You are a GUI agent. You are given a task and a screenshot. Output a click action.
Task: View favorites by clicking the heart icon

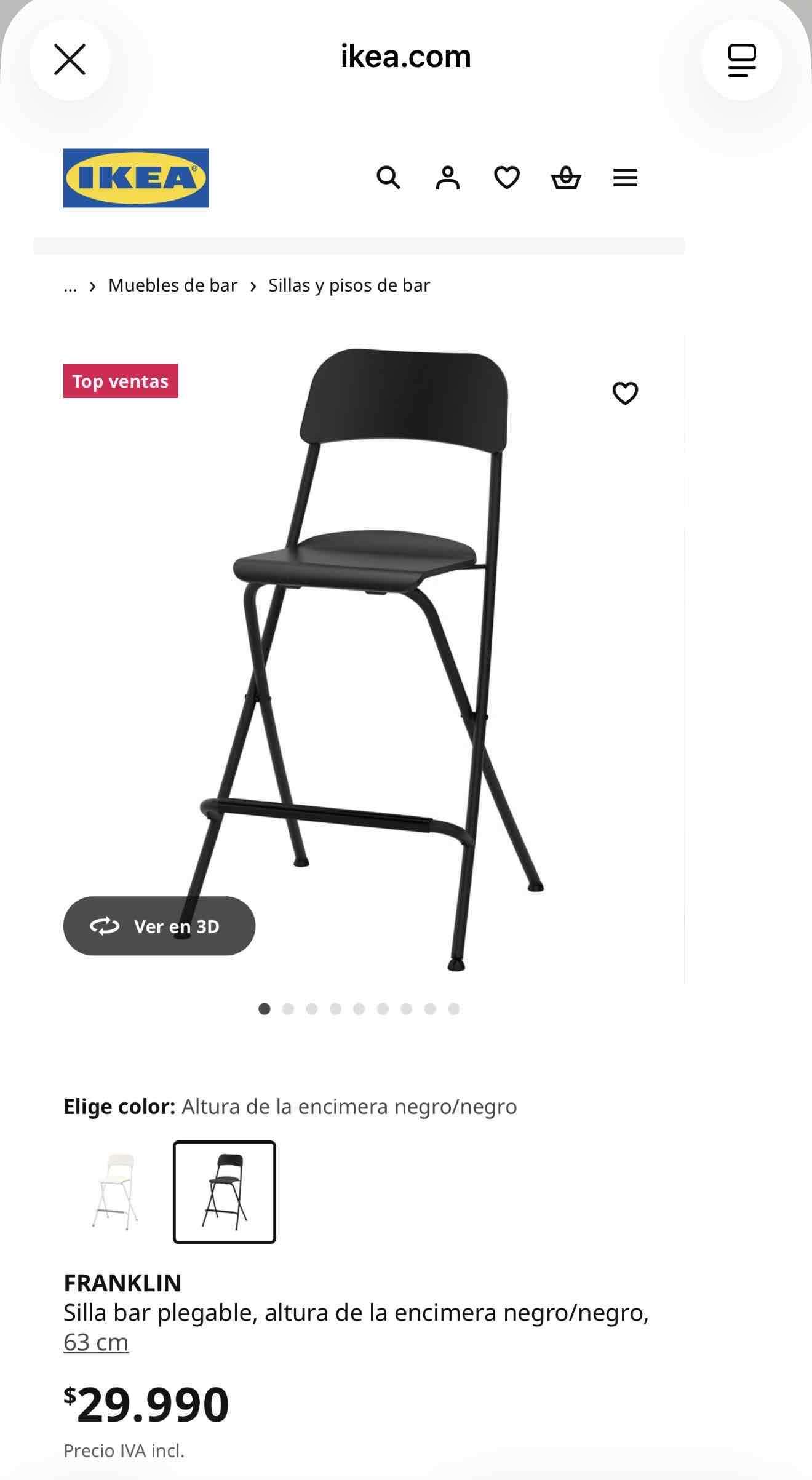point(506,177)
